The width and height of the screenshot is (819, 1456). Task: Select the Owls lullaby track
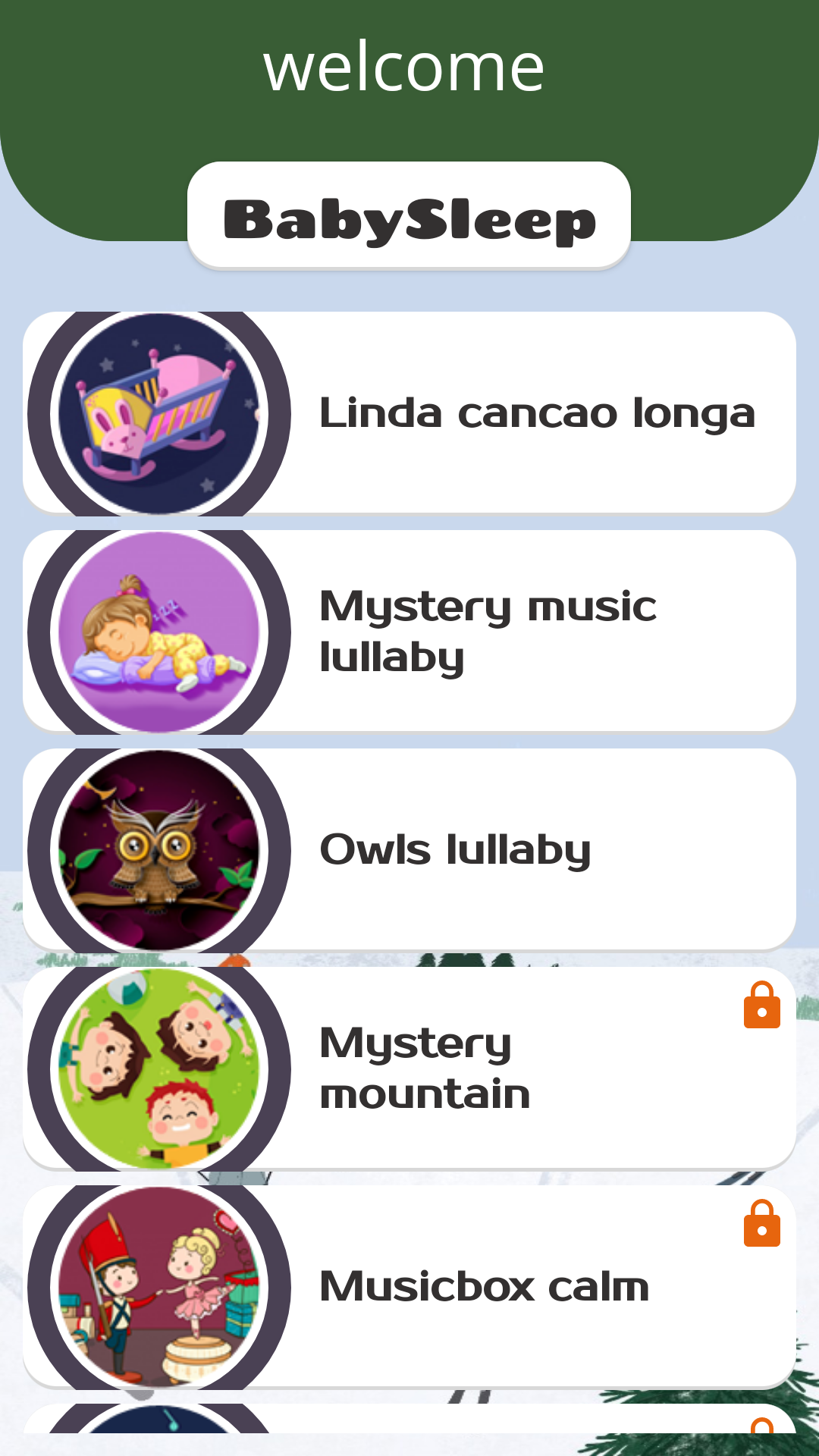point(409,850)
